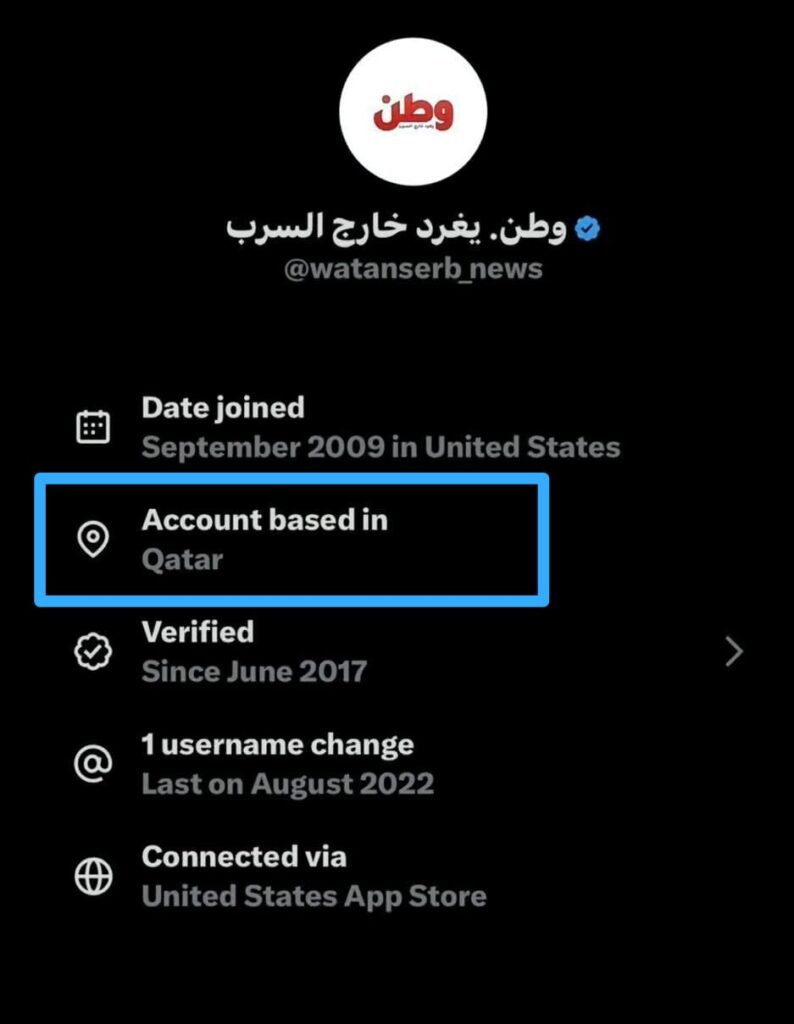Open the Verified since June 2017 row
This screenshot has height=1024, width=794.
[400, 652]
